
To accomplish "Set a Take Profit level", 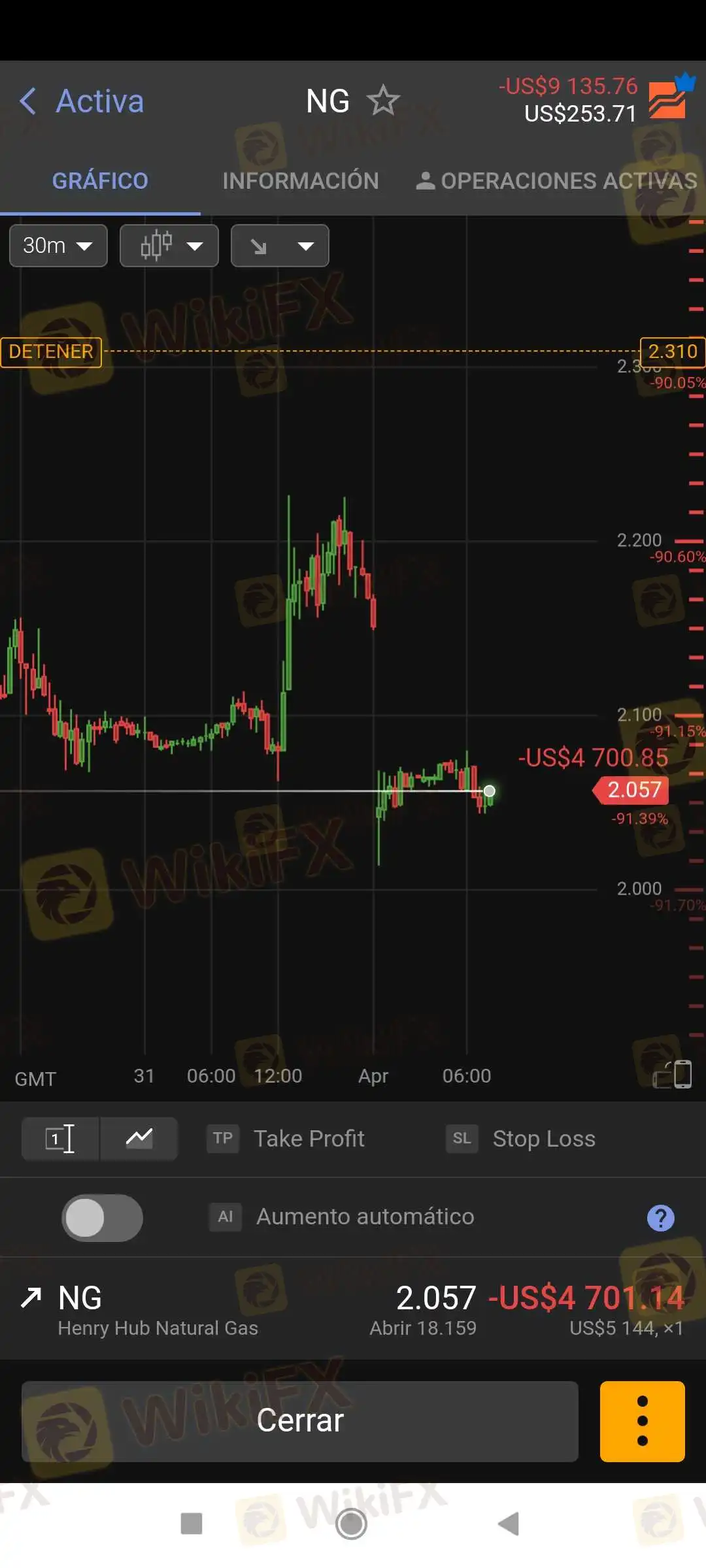I will click(x=286, y=1139).
